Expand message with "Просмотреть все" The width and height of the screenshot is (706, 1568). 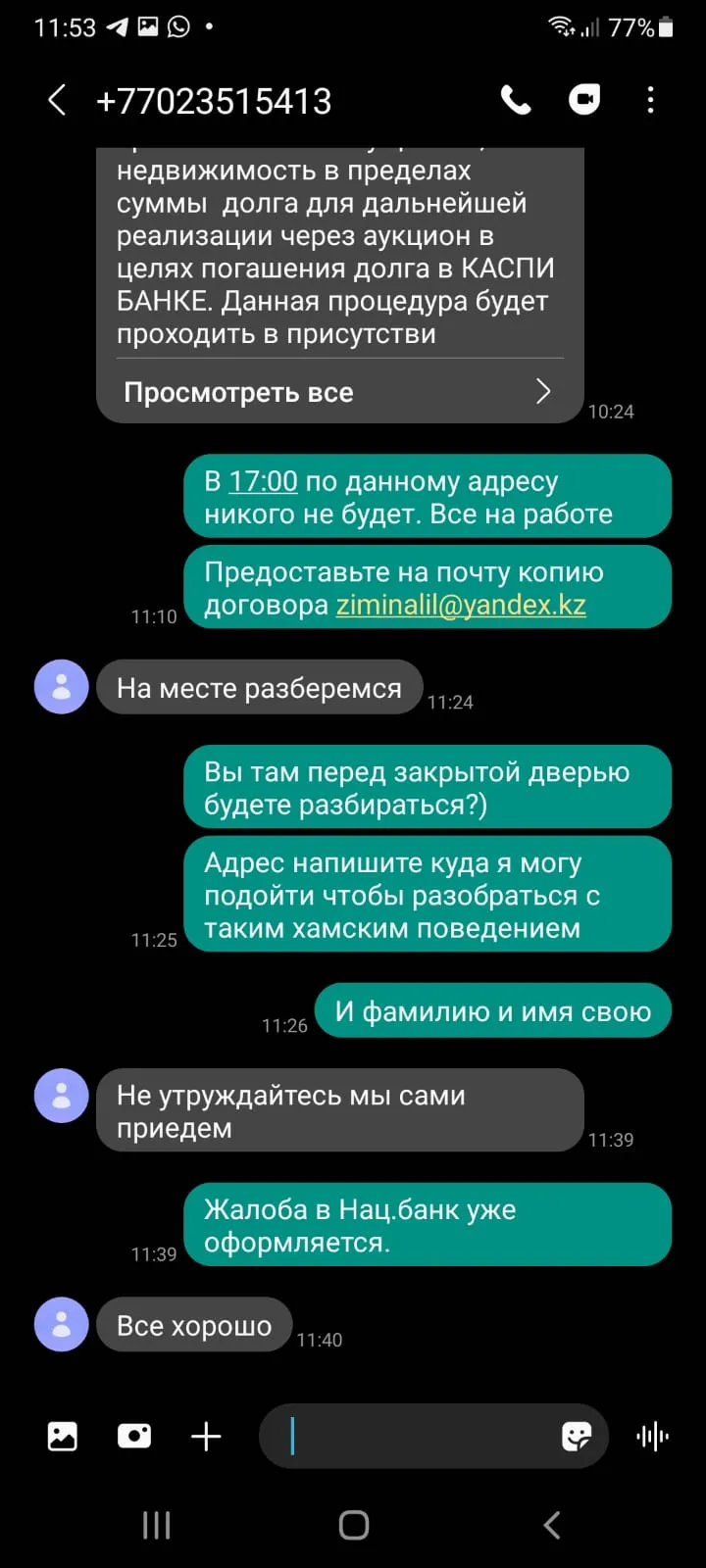point(339,392)
